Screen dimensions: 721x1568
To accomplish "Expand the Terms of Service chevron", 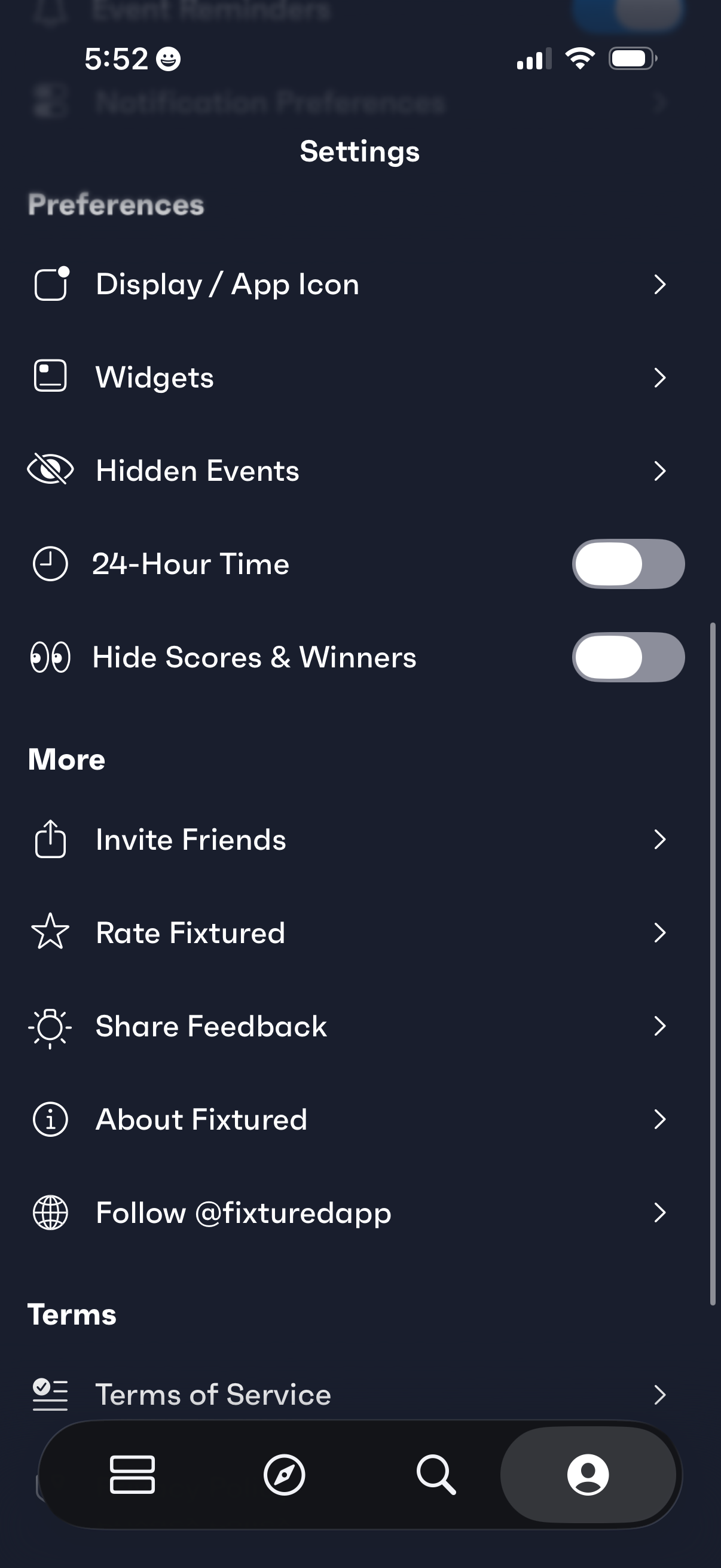I will point(662,1395).
